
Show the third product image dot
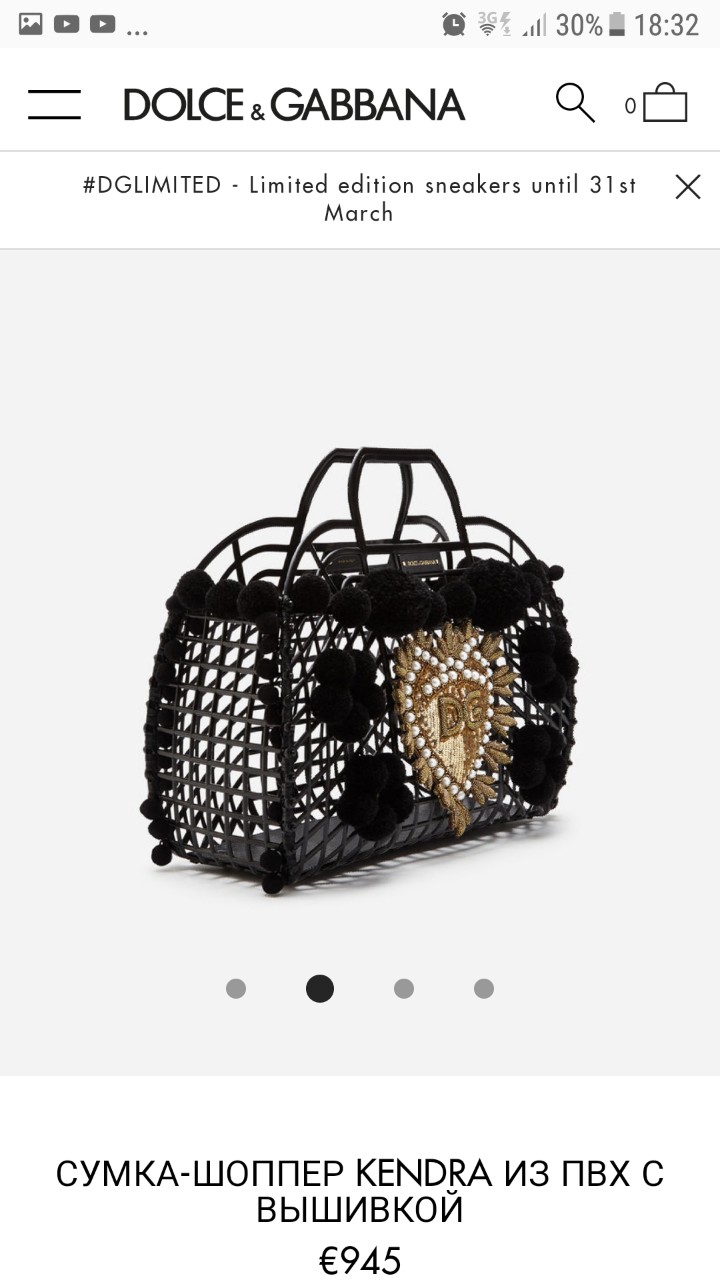[404, 988]
